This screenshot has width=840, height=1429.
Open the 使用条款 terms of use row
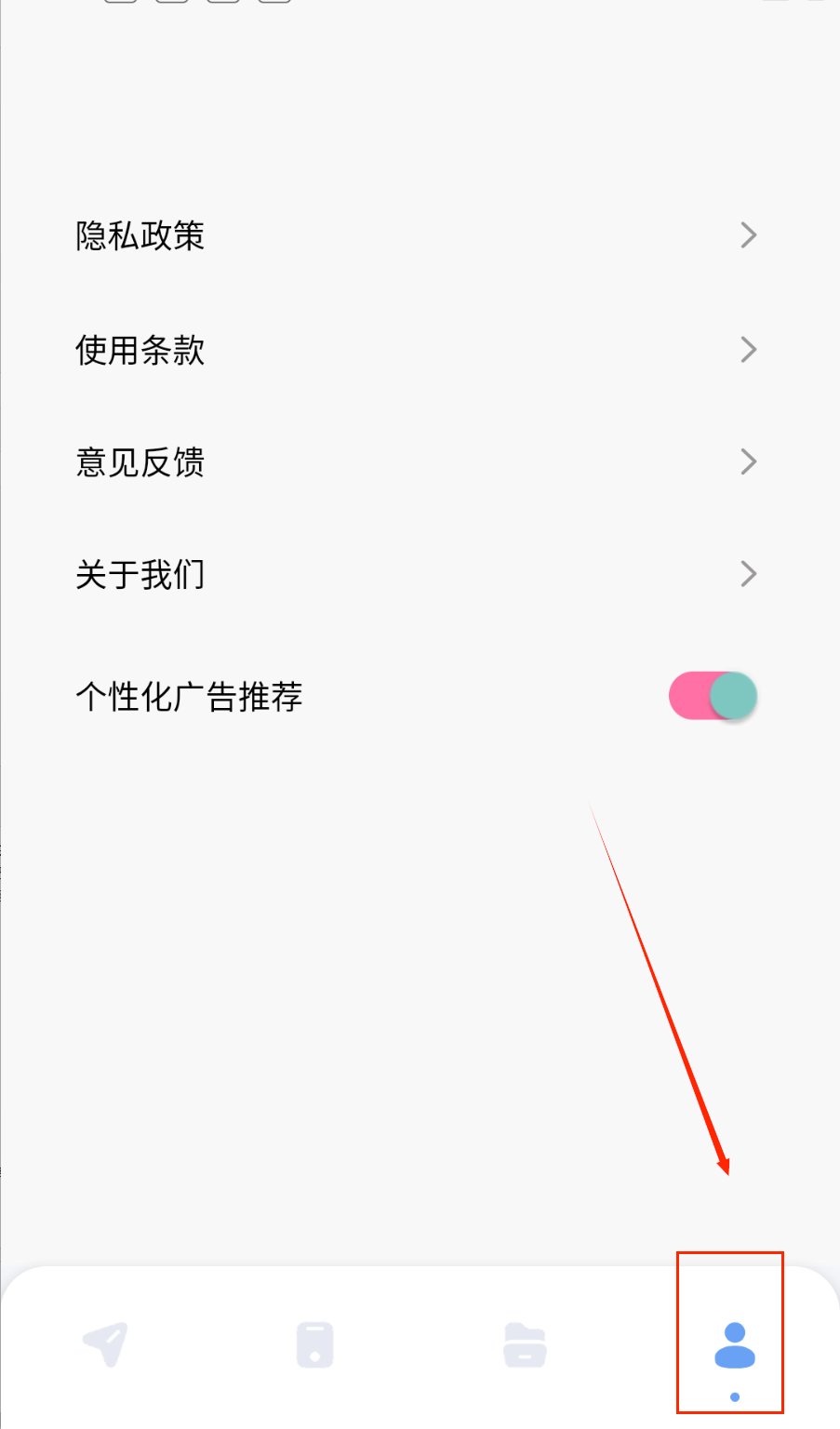pyautogui.click(x=419, y=350)
